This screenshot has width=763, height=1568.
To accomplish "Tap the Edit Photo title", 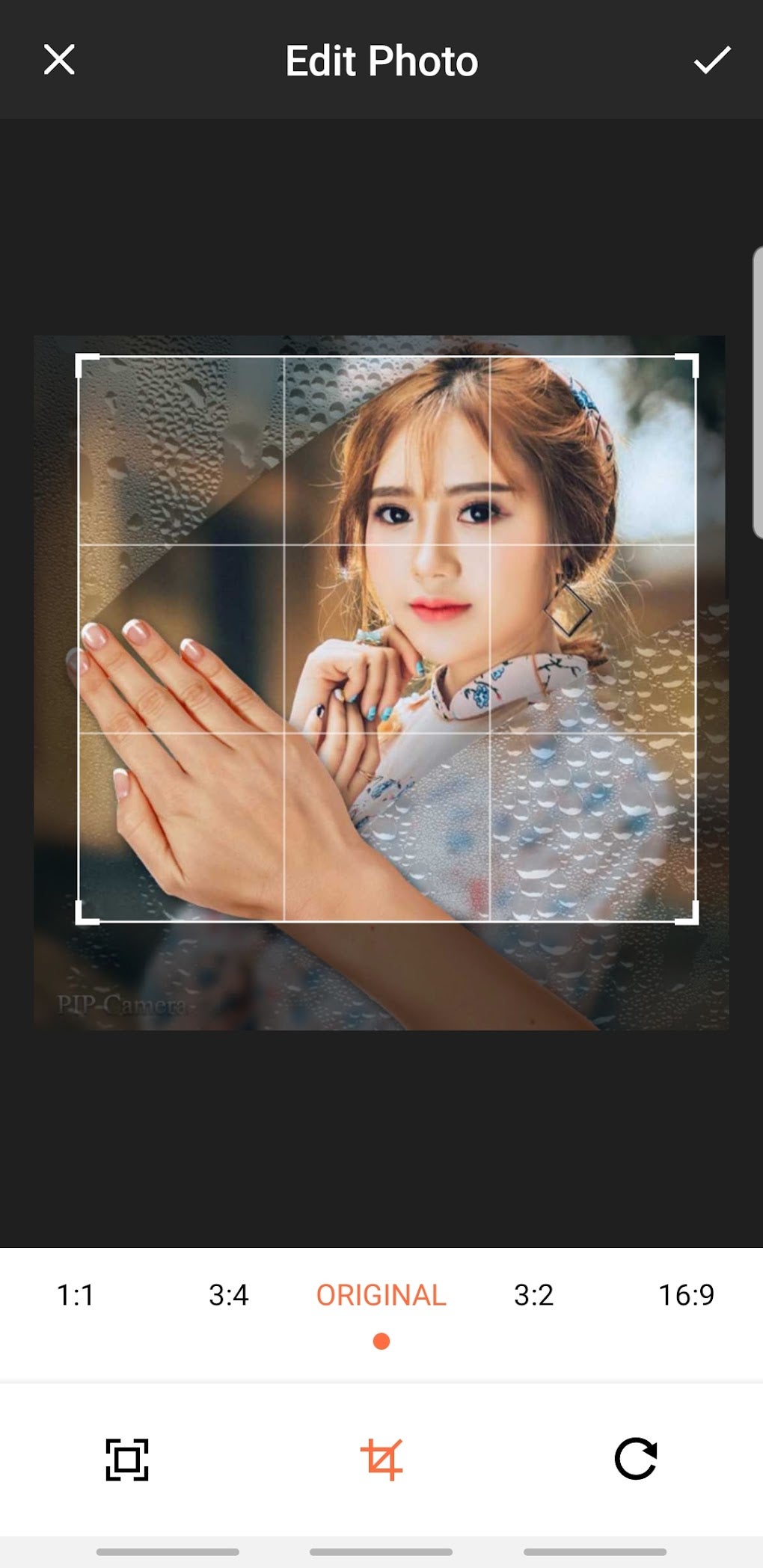I will pyautogui.click(x=380, y=61).
